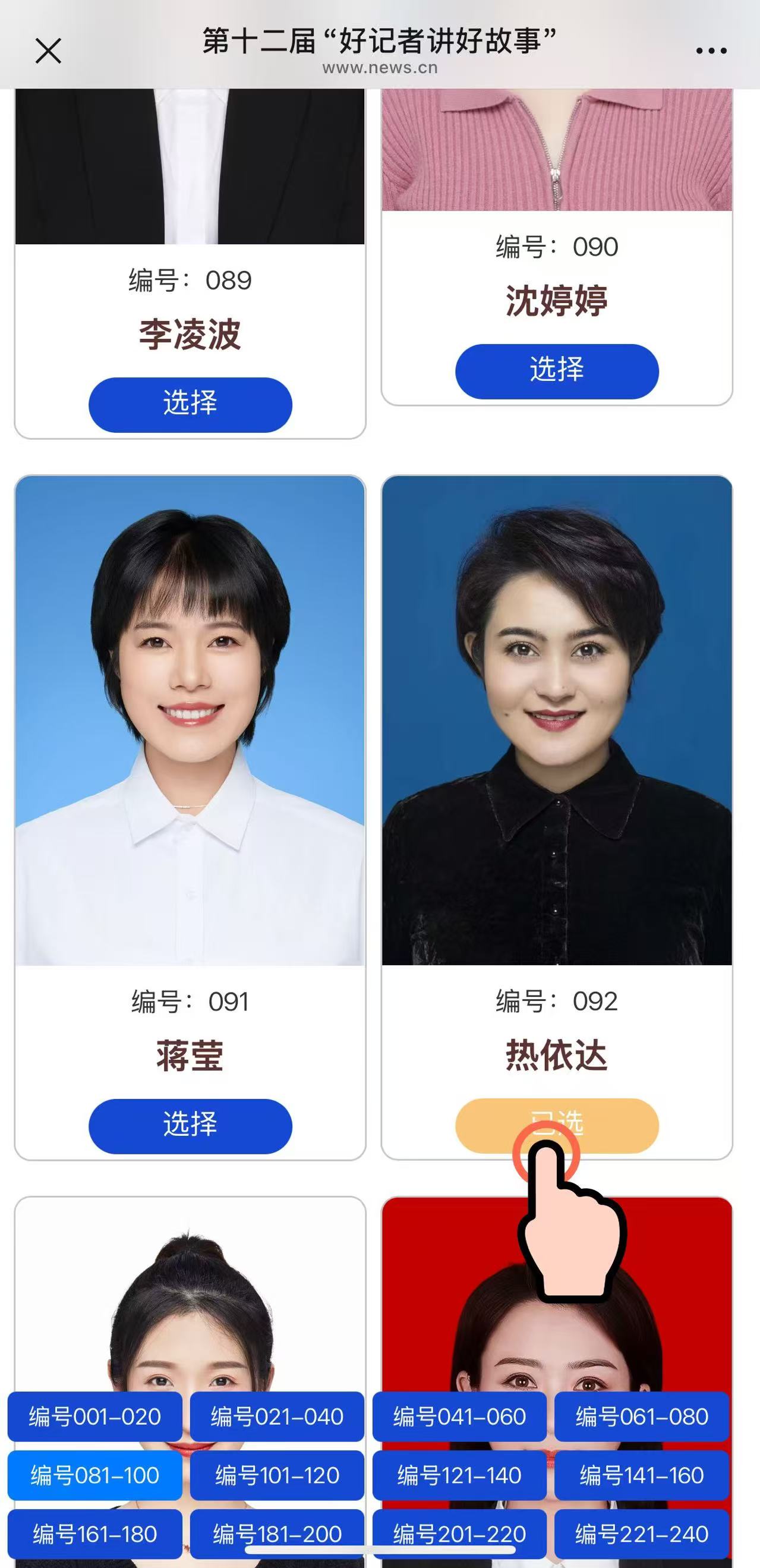This screenshot has height=1568, width=760.
Task: Select candidate 089 李凌波
Action: point(190,405)
